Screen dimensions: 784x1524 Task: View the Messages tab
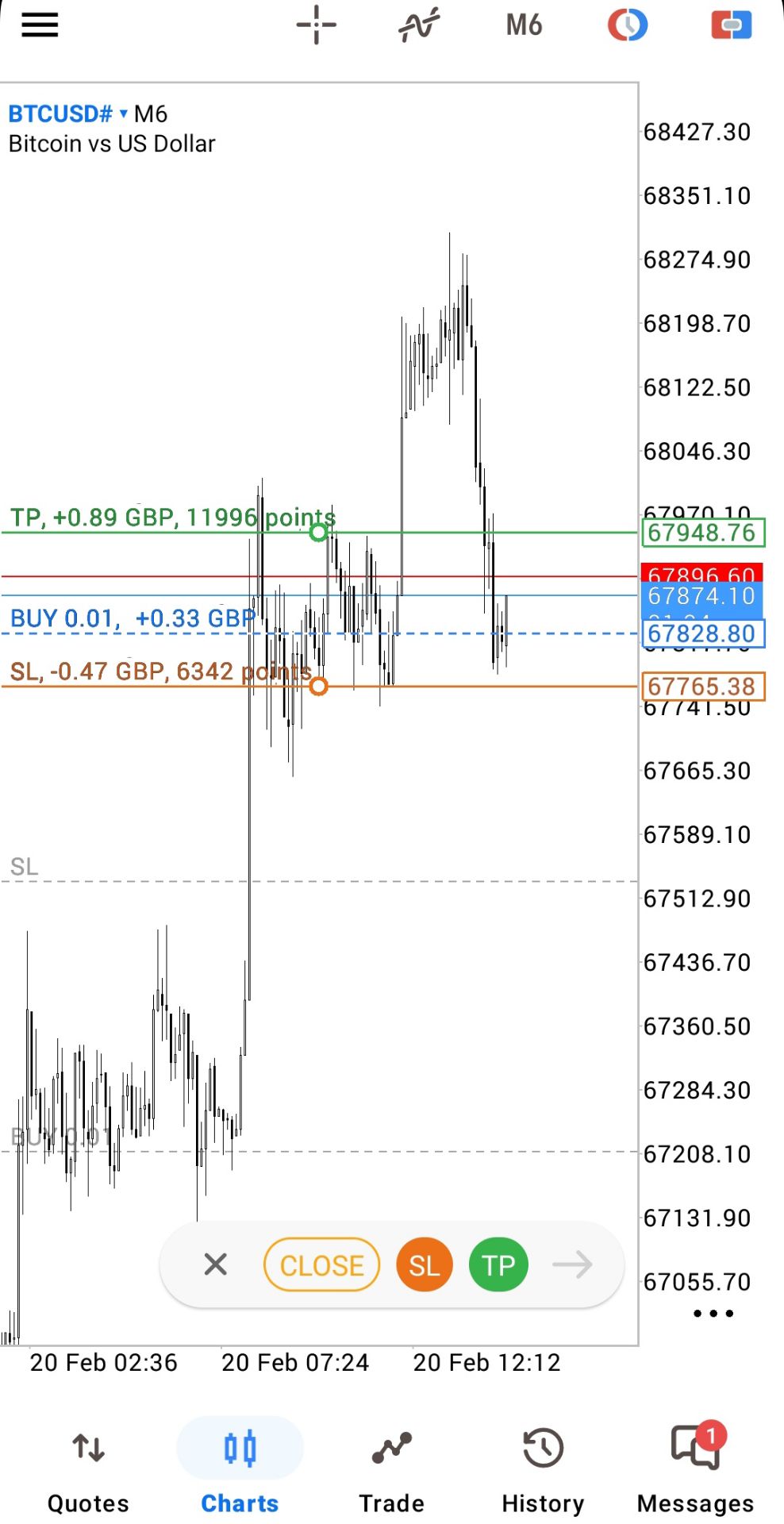click(695, 1468)
